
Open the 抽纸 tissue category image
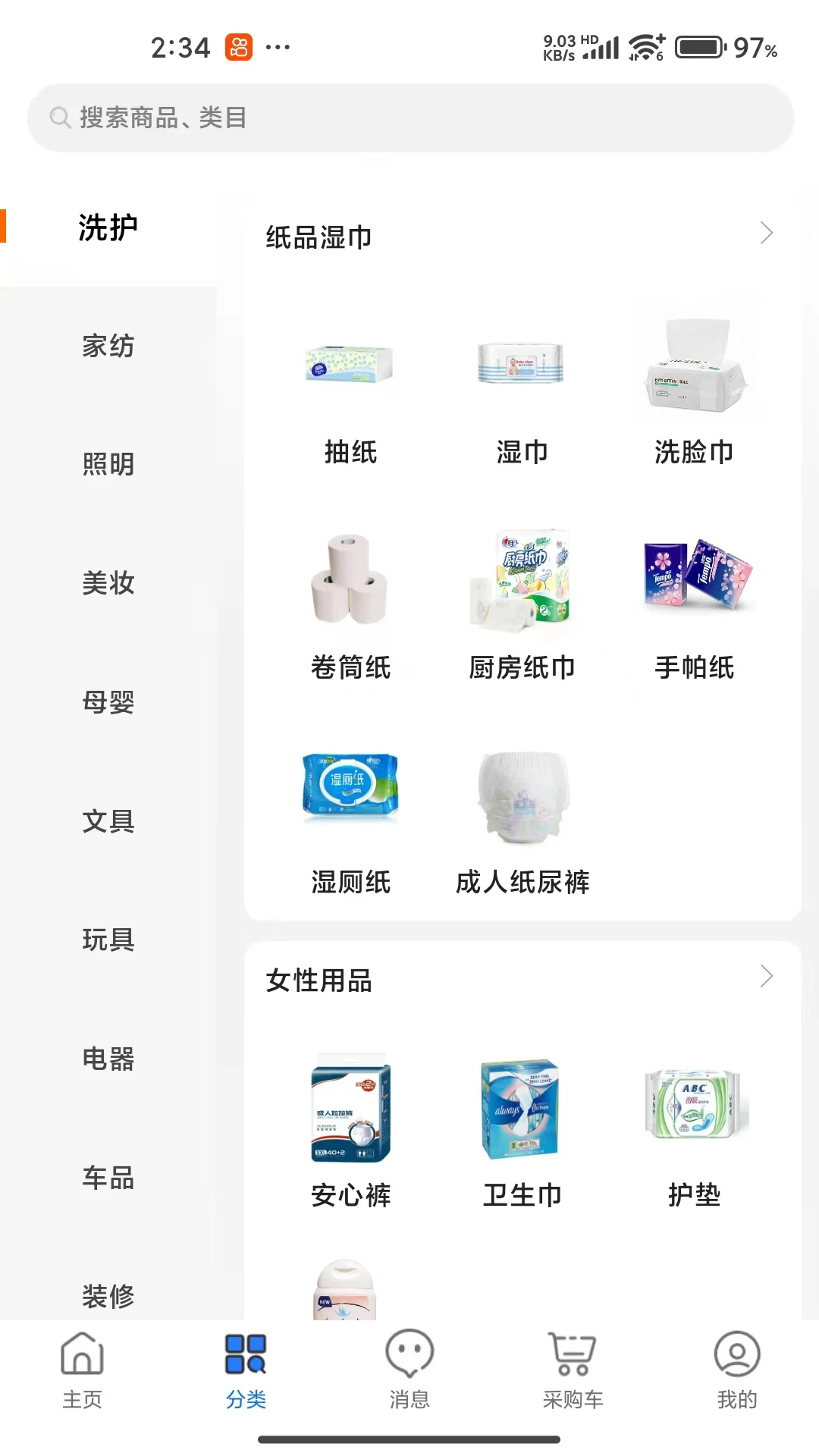click(350, 365)
